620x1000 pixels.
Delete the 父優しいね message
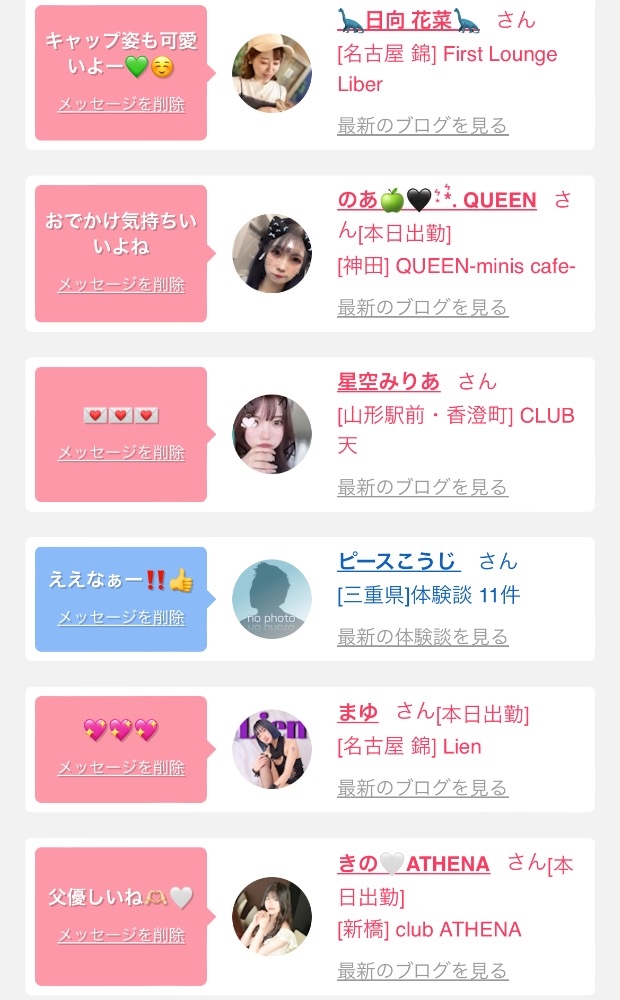click(x=121, y=936)
